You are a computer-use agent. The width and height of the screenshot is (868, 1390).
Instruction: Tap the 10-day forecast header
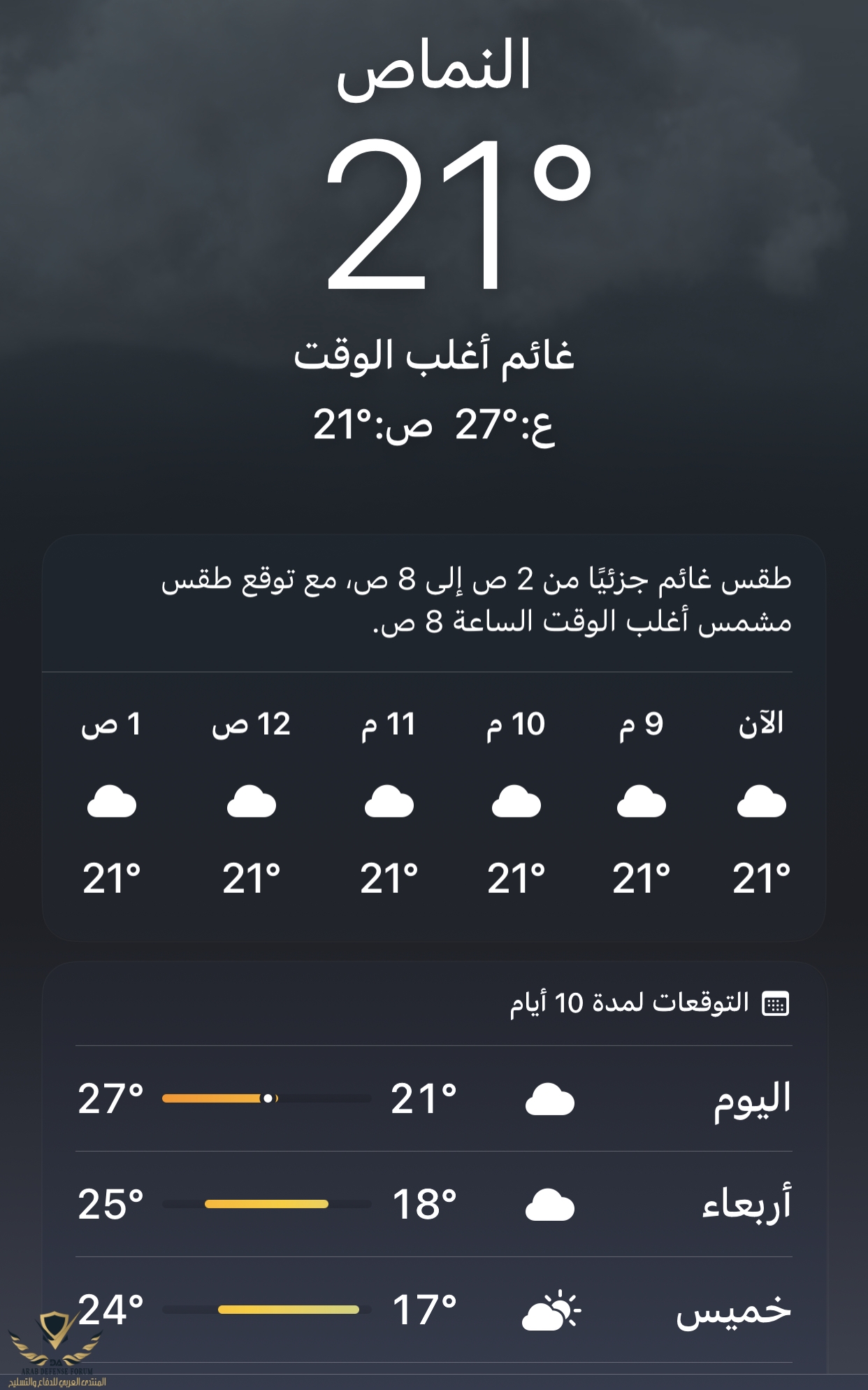click(649, 1003)
